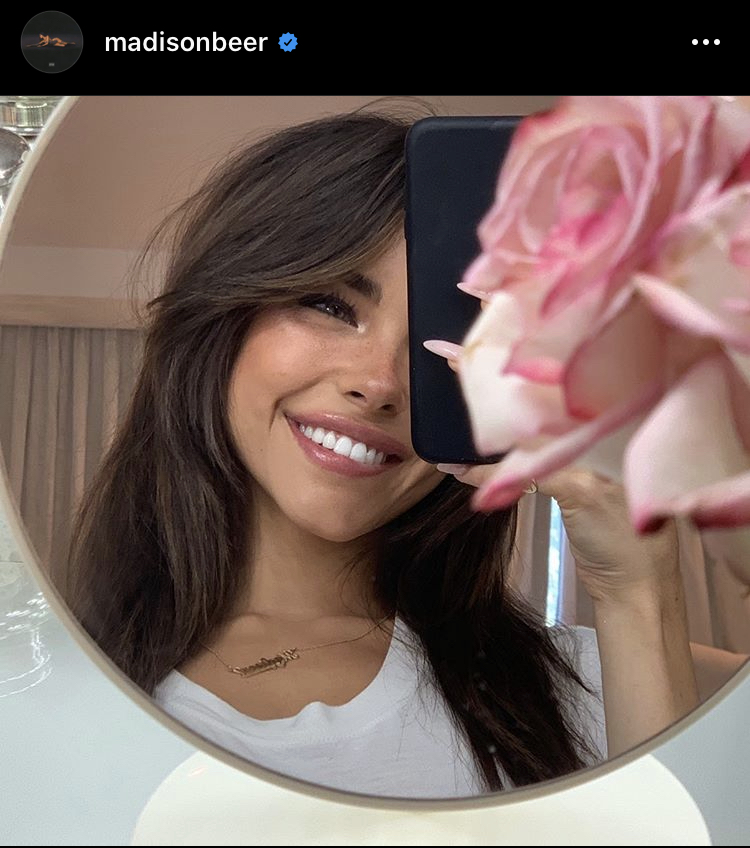
Task: Open the madisonbeer username link
Action: pos(186,42)
